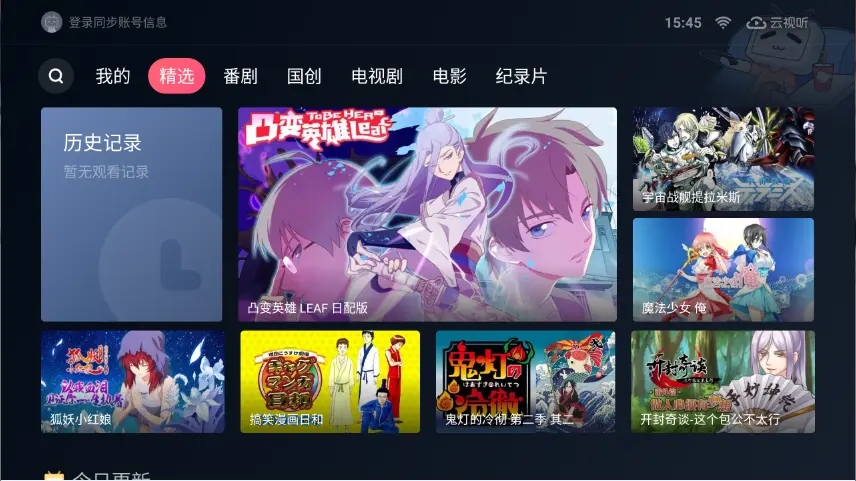
Task: Open 开封奇谈-这个包公不太行 card
Action: click(722, 381)
